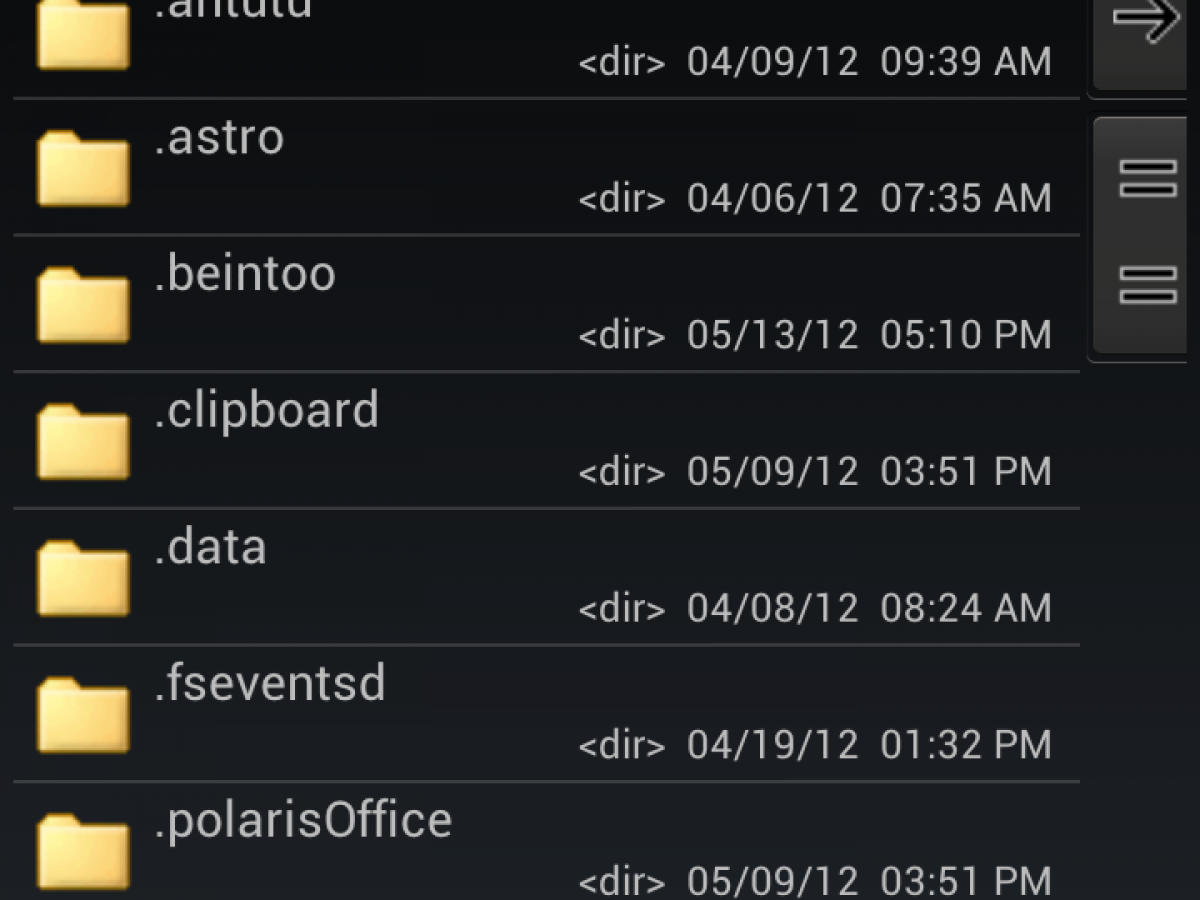Switch to the other panel with the arrow

click(x=1146, y=30)
